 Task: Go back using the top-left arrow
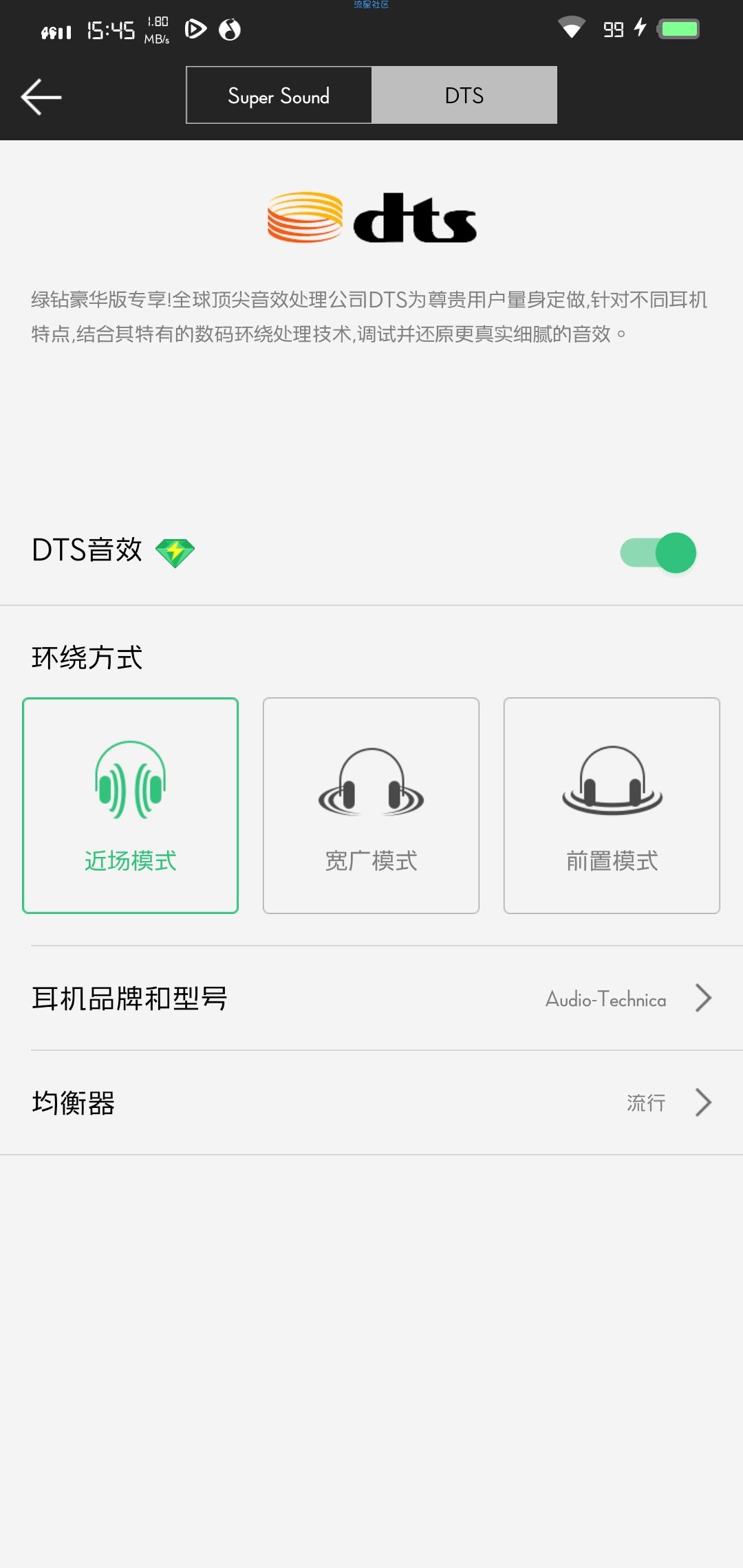[x=41, y=96]
